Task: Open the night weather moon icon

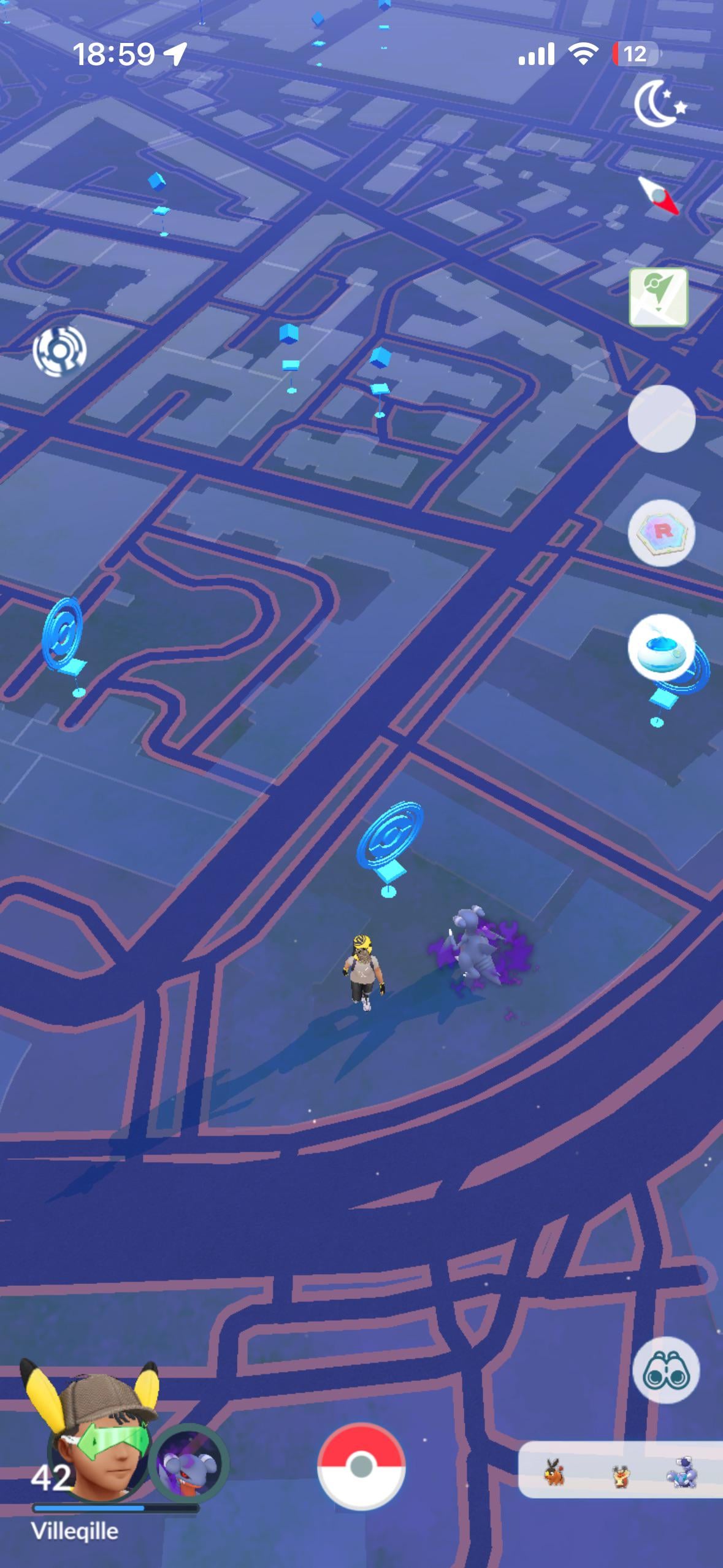Action: tap(659, 106)
